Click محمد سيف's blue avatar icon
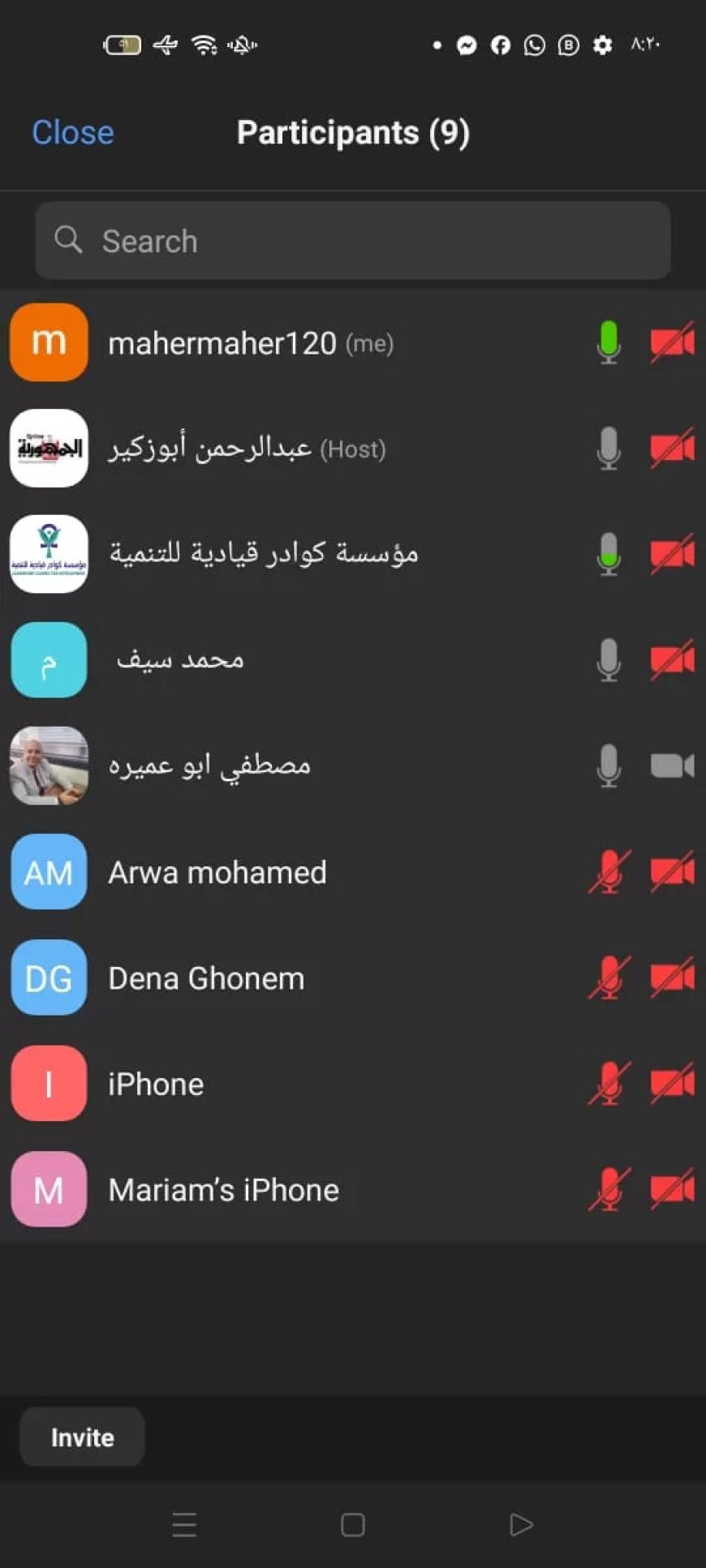 pyautogui.click(x=48, y=659)
